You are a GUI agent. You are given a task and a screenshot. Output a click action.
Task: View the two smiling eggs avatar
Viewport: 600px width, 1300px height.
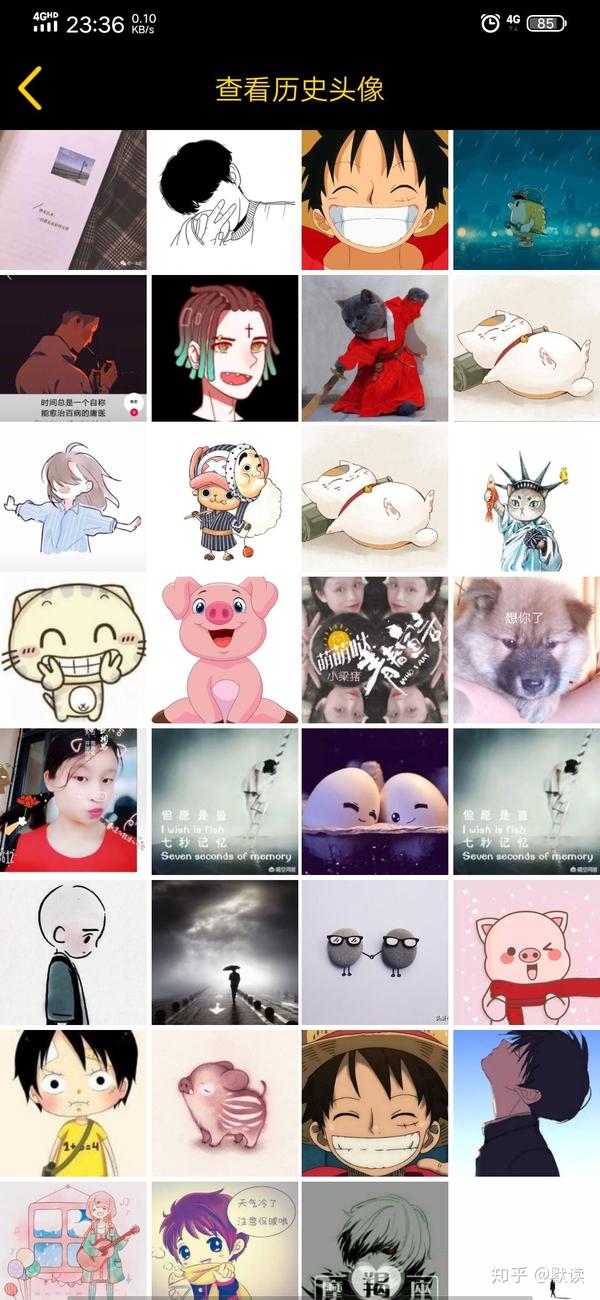pos(375,801)
